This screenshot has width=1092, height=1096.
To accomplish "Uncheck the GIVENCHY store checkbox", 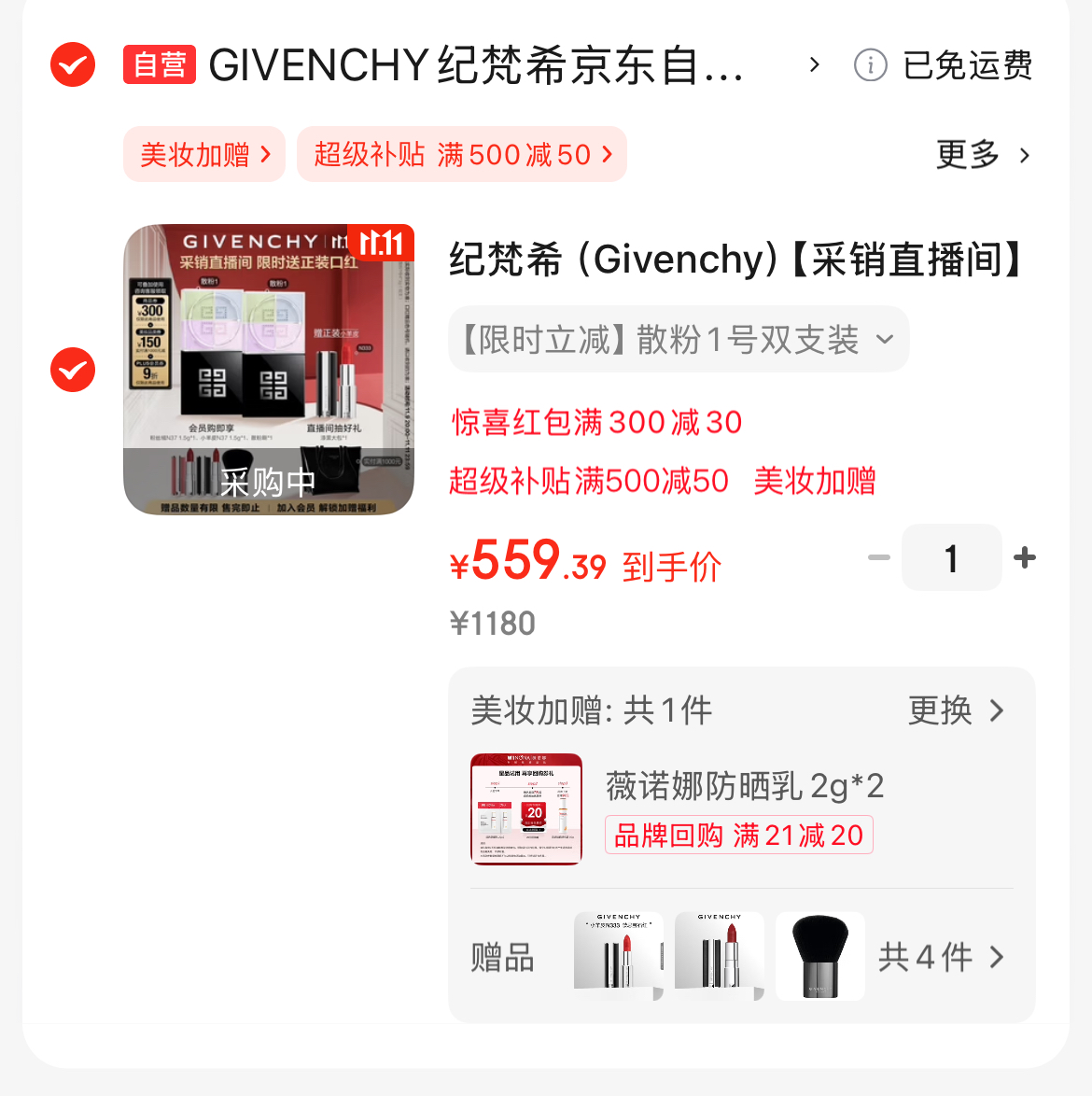I will [73, 65].
